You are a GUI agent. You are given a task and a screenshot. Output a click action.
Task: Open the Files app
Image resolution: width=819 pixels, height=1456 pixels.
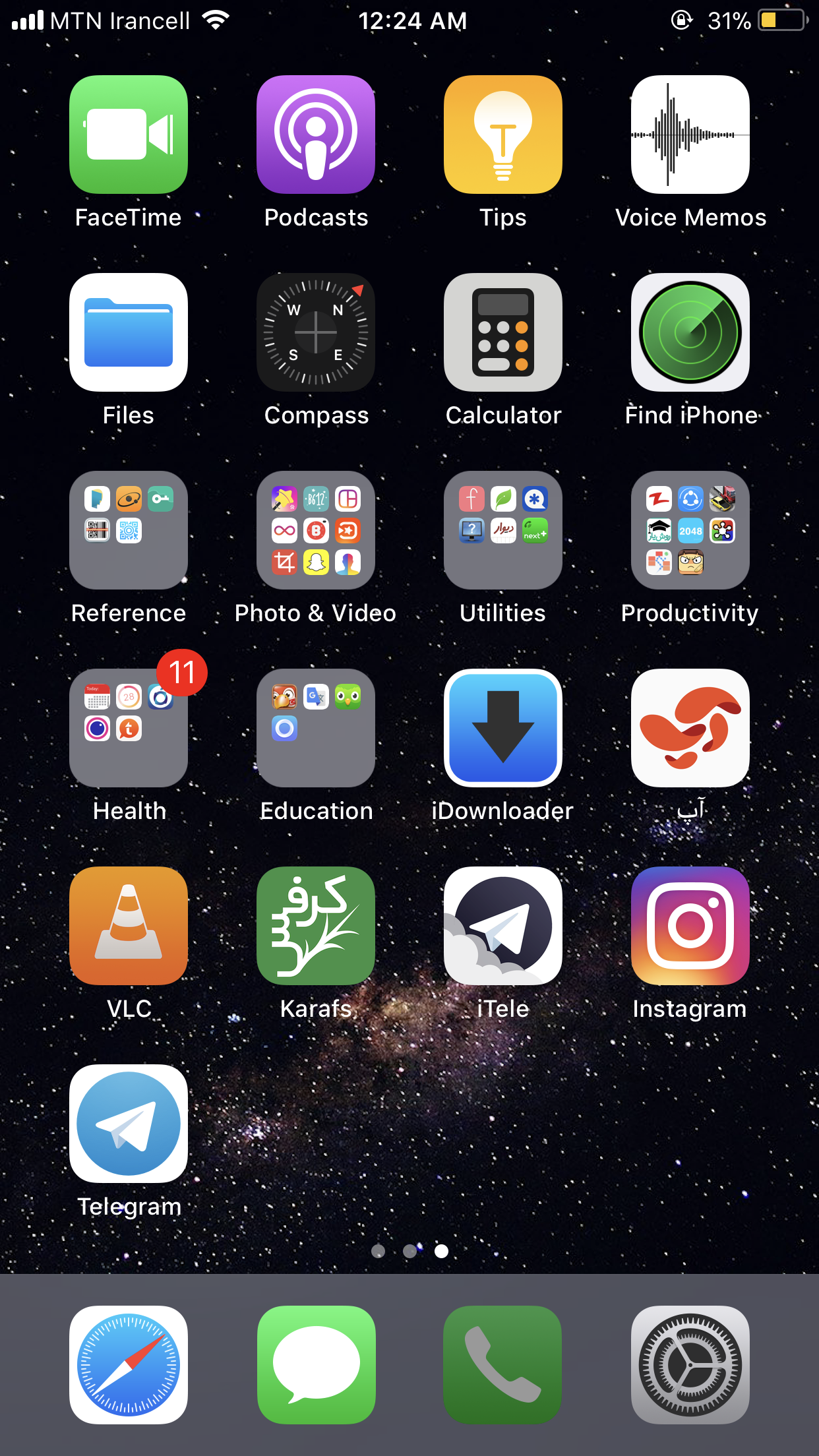click(x=129, y=332)
